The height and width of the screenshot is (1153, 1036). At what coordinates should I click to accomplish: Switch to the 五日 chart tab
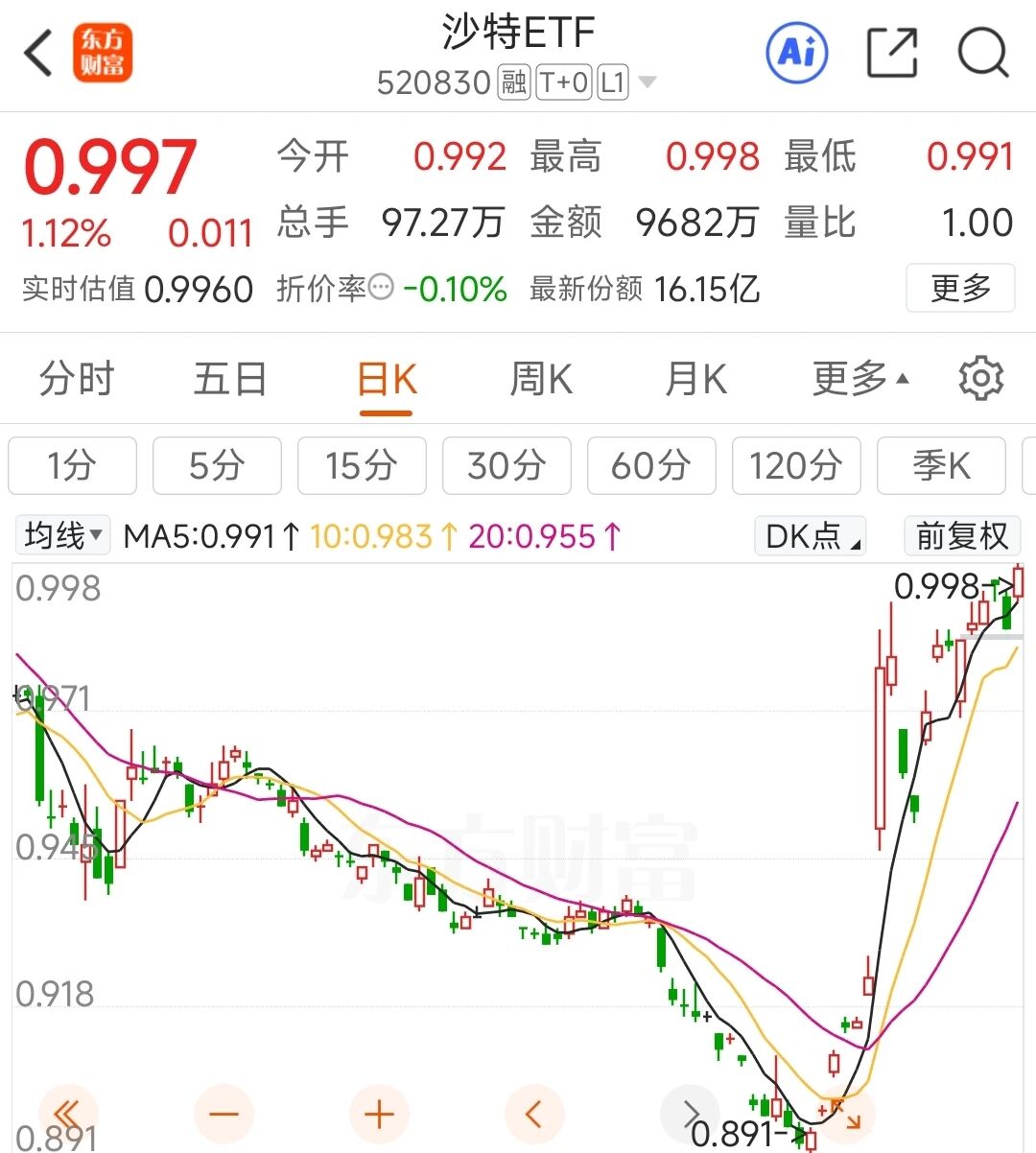(x=230, y=379)
